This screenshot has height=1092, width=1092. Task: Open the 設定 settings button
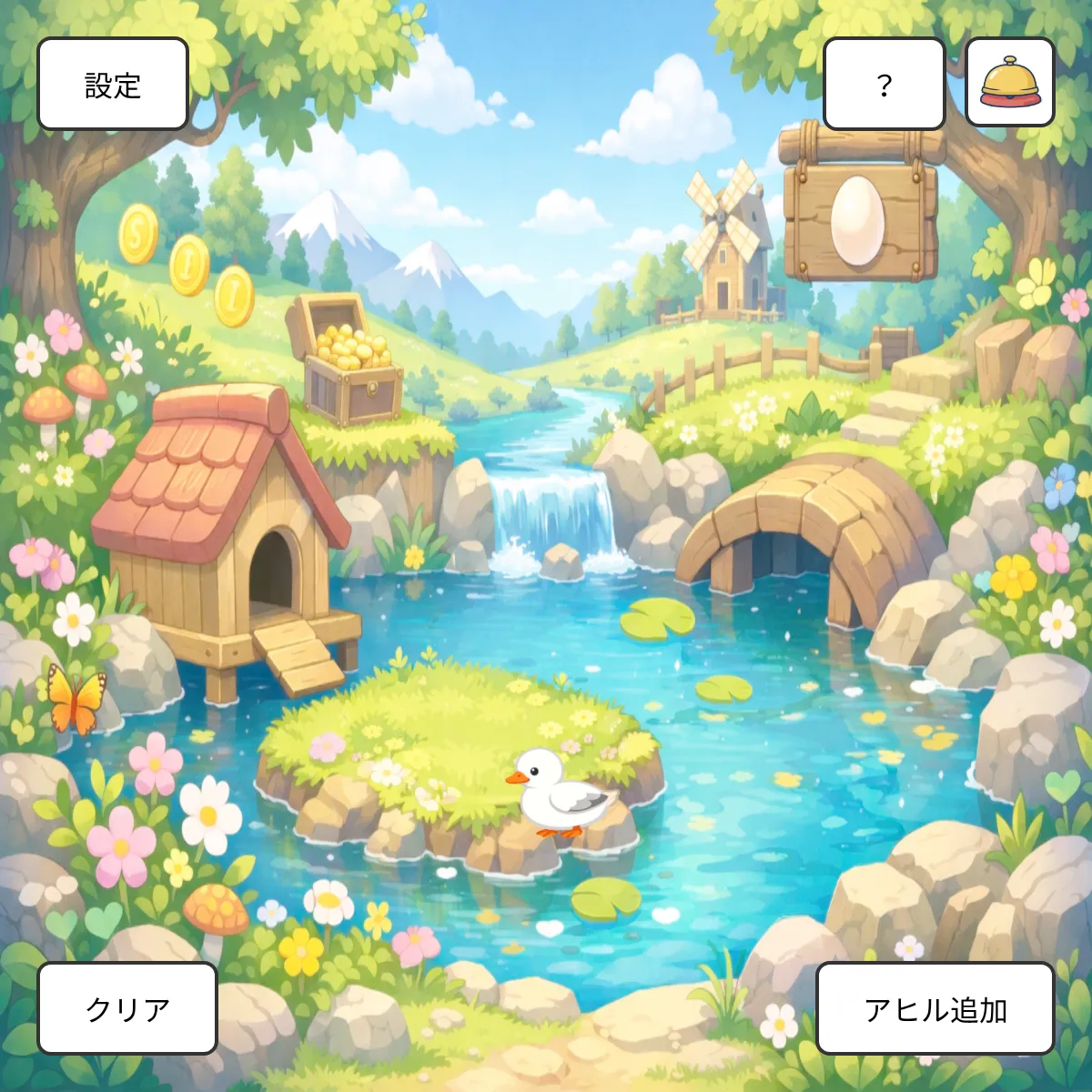113,84
